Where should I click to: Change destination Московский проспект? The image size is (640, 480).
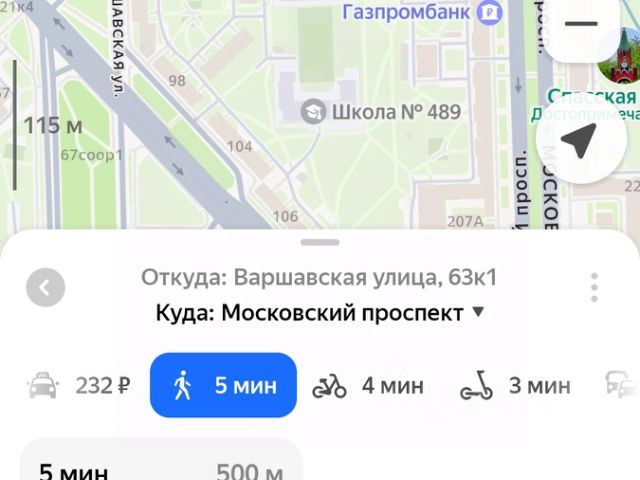tap(320, 313)
